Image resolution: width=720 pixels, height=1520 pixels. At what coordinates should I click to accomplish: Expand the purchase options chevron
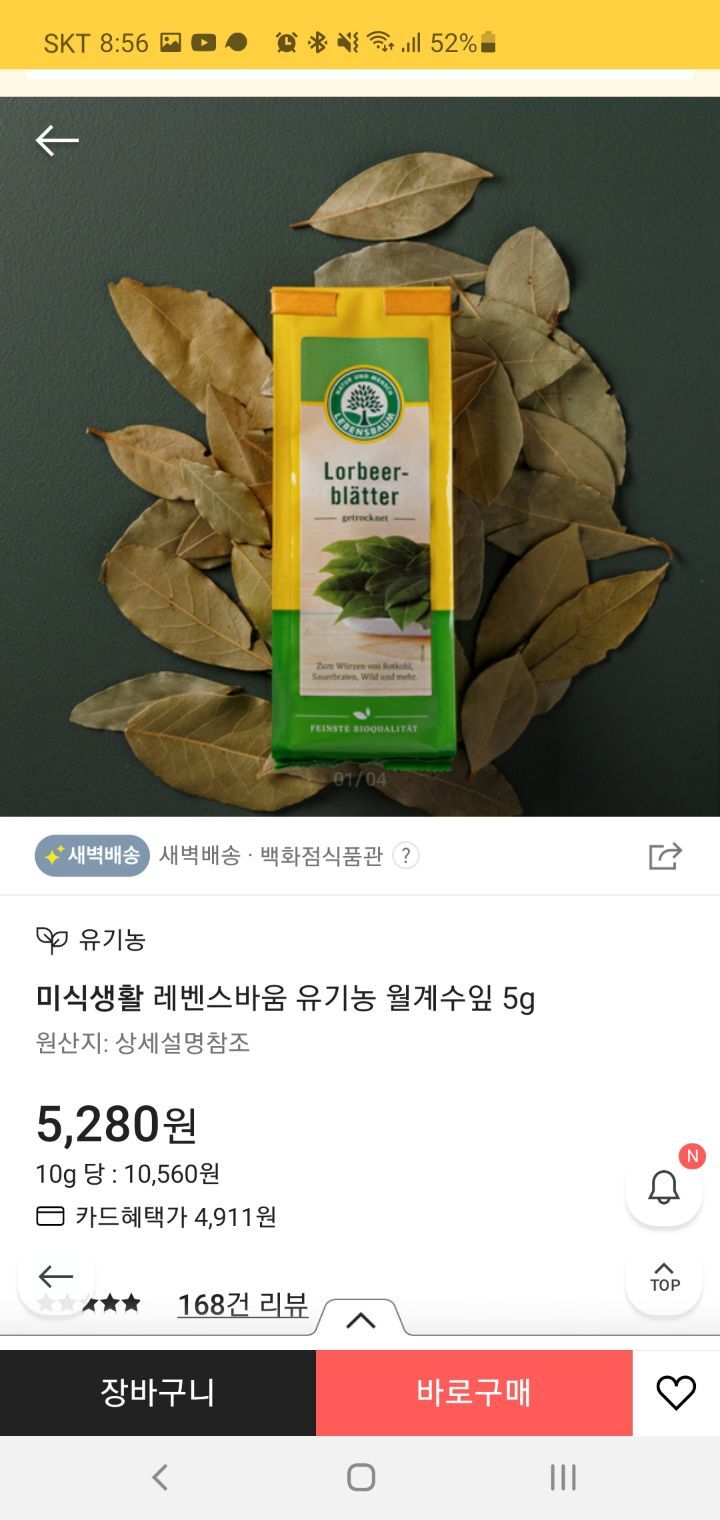(360, 1320)
